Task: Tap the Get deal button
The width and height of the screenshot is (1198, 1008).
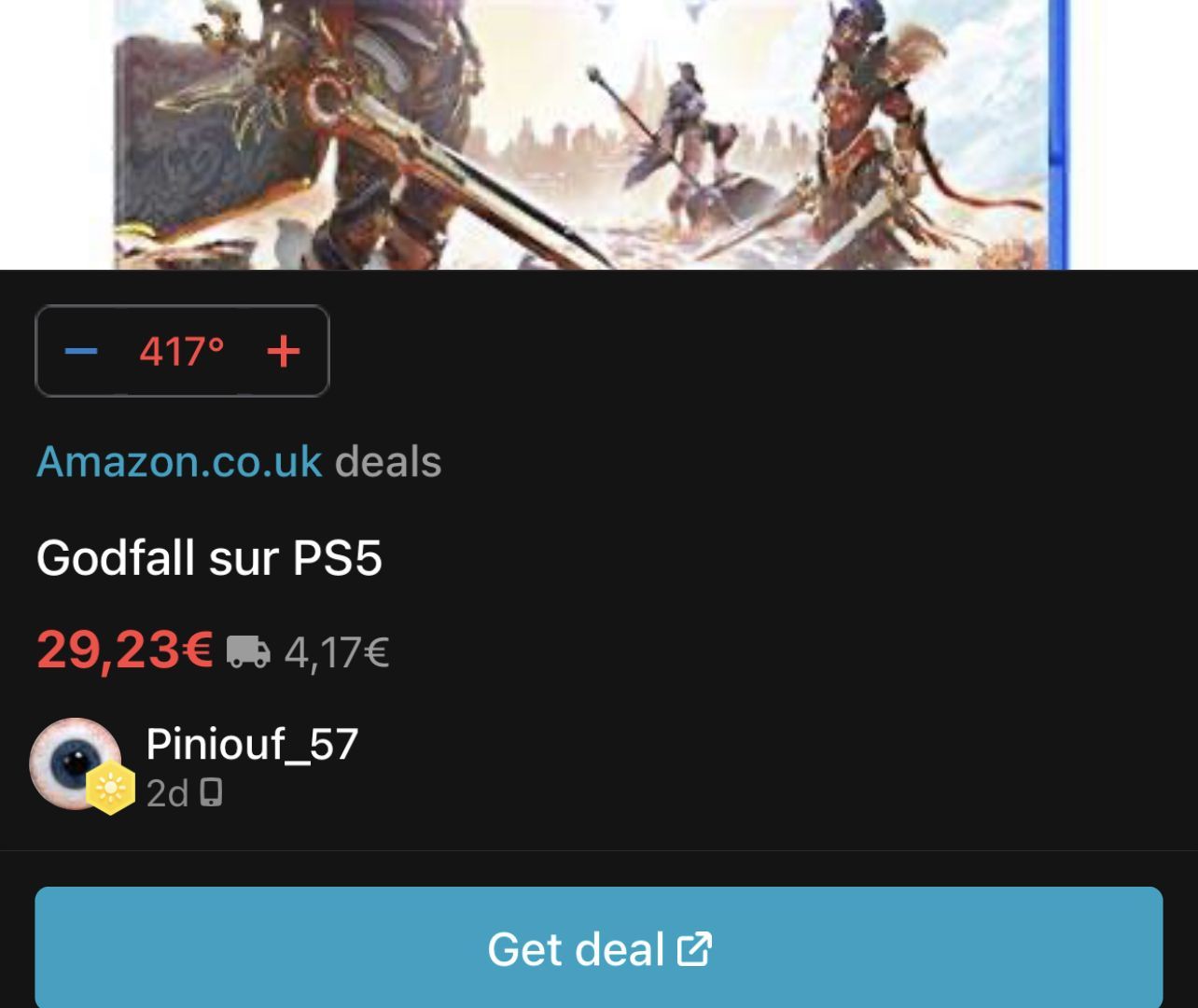Action: coord(598,947)
